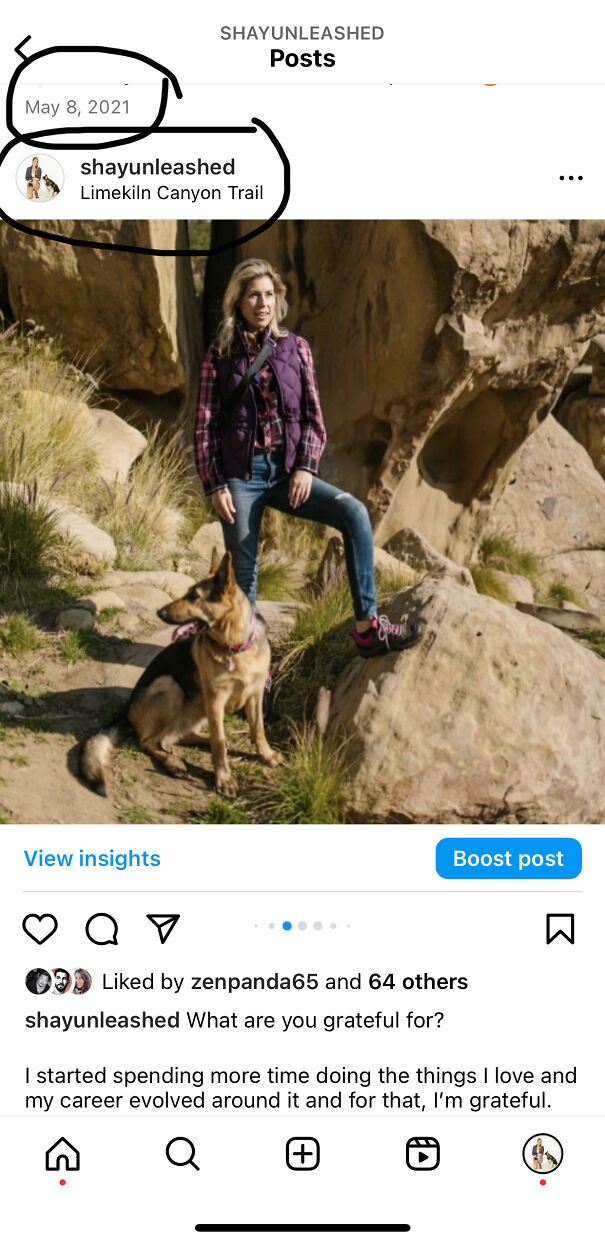The width and height of the screenshot is (605, 1244).
Task: View the 64 others who liked the post
Action: (x=418, y=982)
